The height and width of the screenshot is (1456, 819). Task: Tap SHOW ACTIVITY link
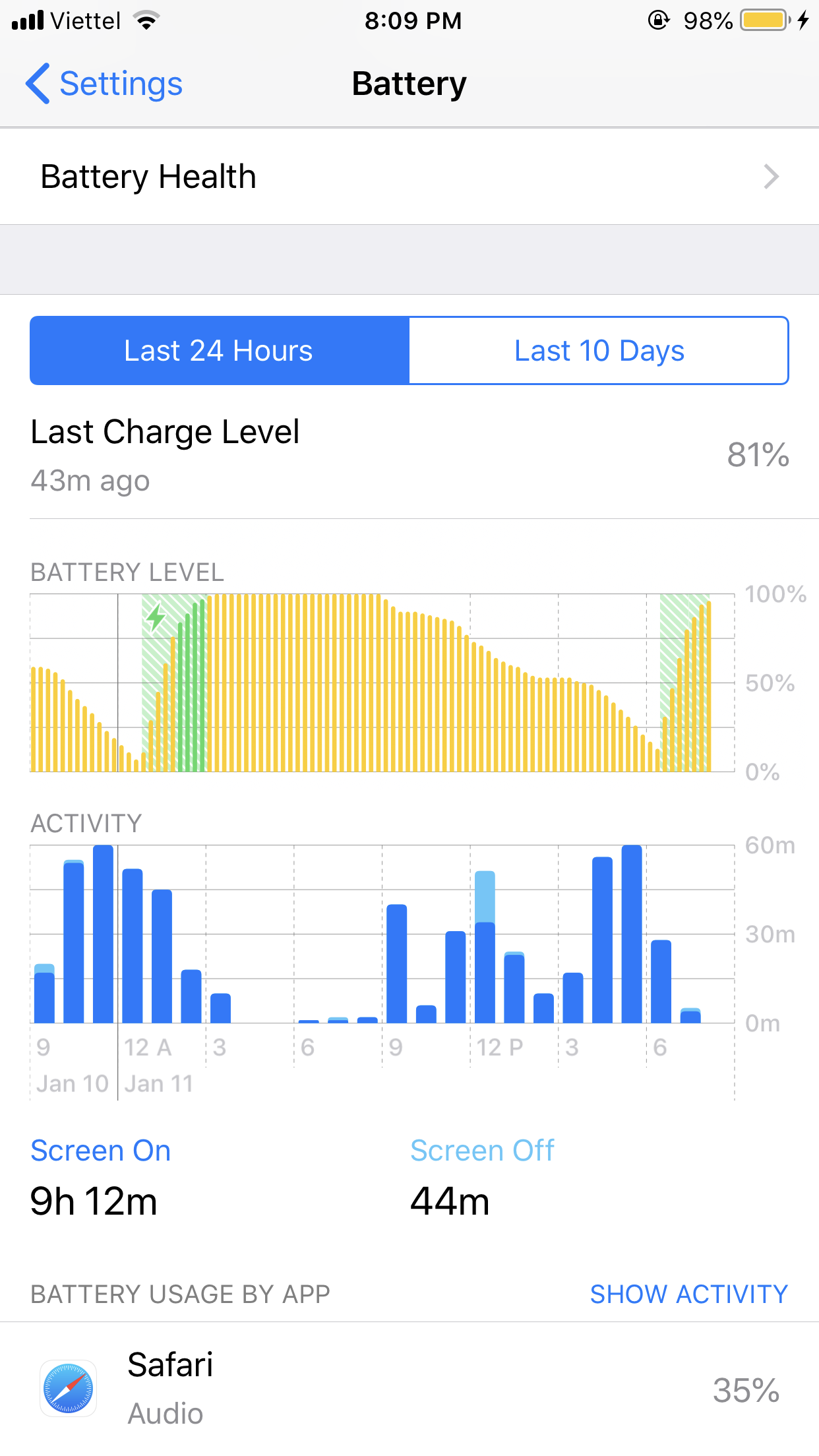(688, 1294)
